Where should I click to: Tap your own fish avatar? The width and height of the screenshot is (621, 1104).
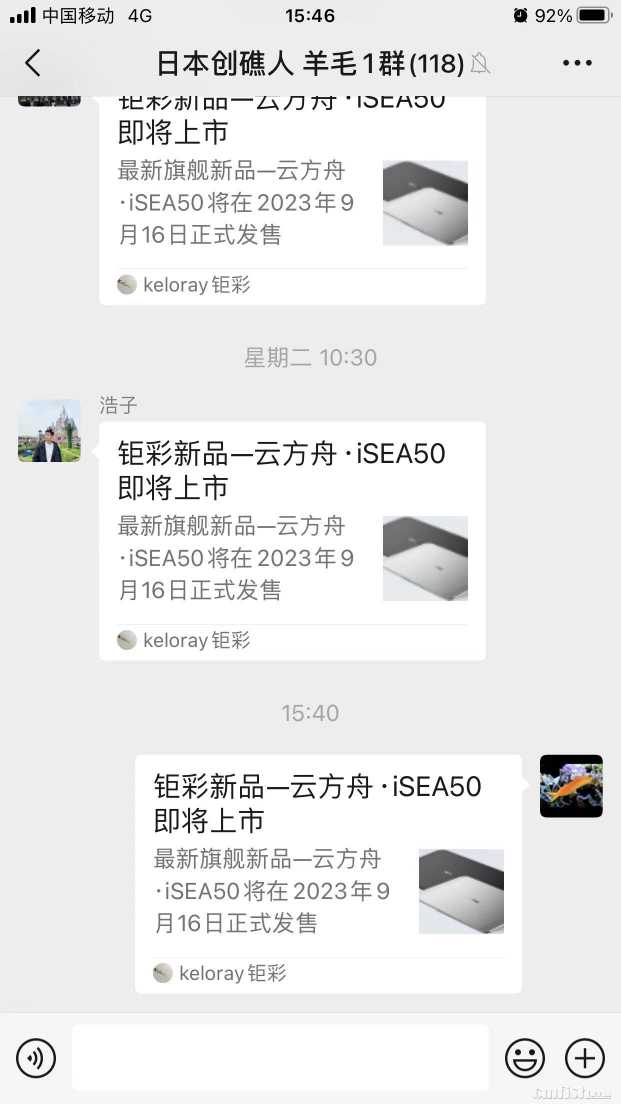coord(571,786)
